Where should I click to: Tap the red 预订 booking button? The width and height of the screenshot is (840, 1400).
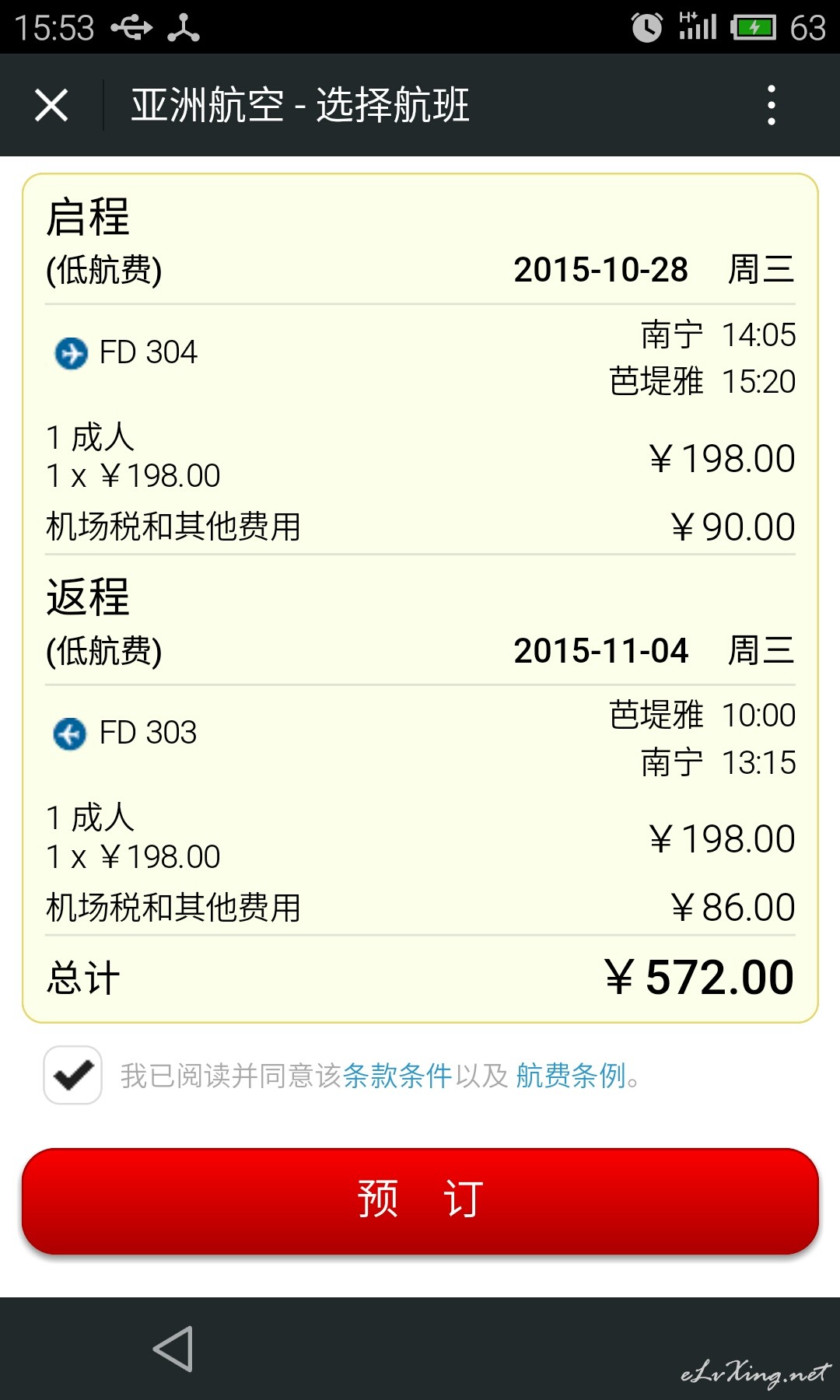420,1200
